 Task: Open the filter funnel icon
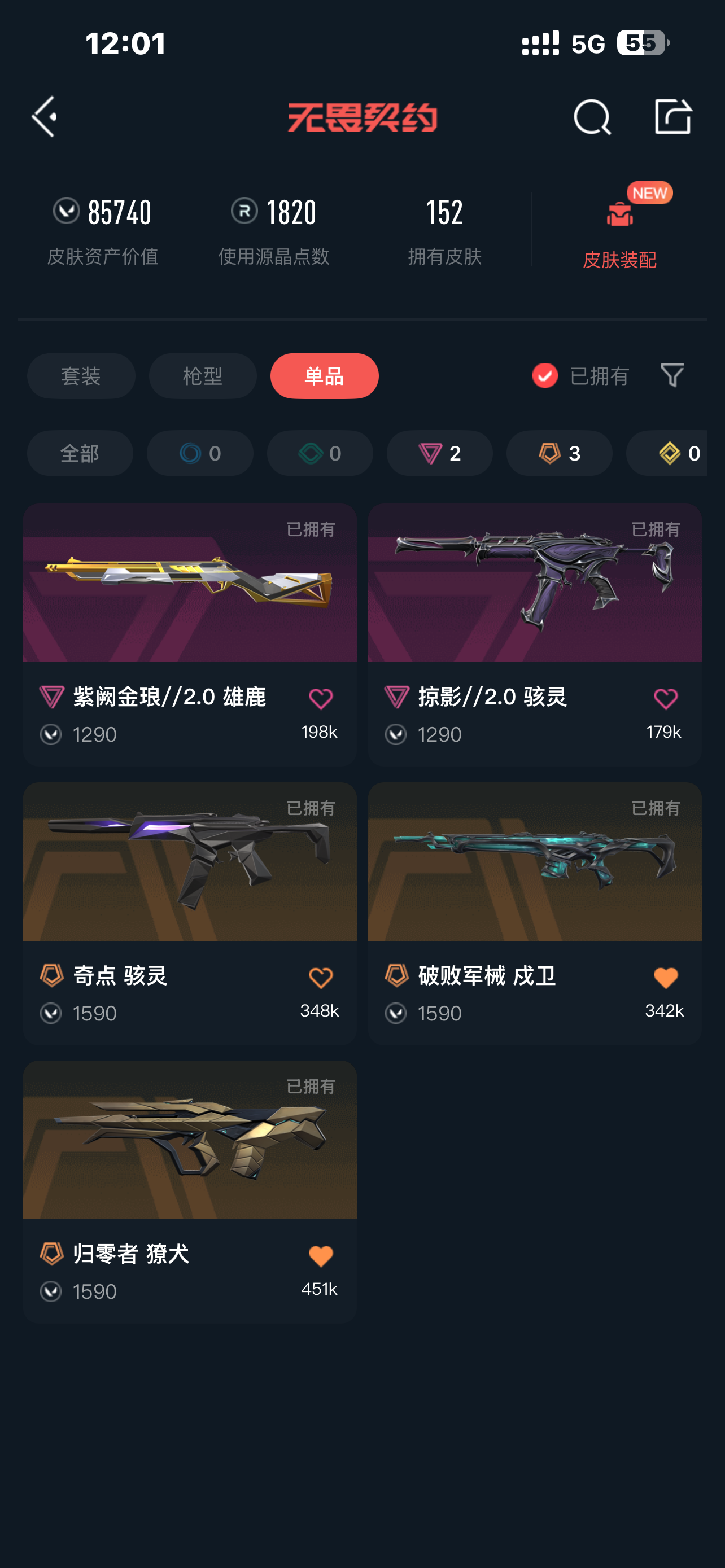[672, 375]
